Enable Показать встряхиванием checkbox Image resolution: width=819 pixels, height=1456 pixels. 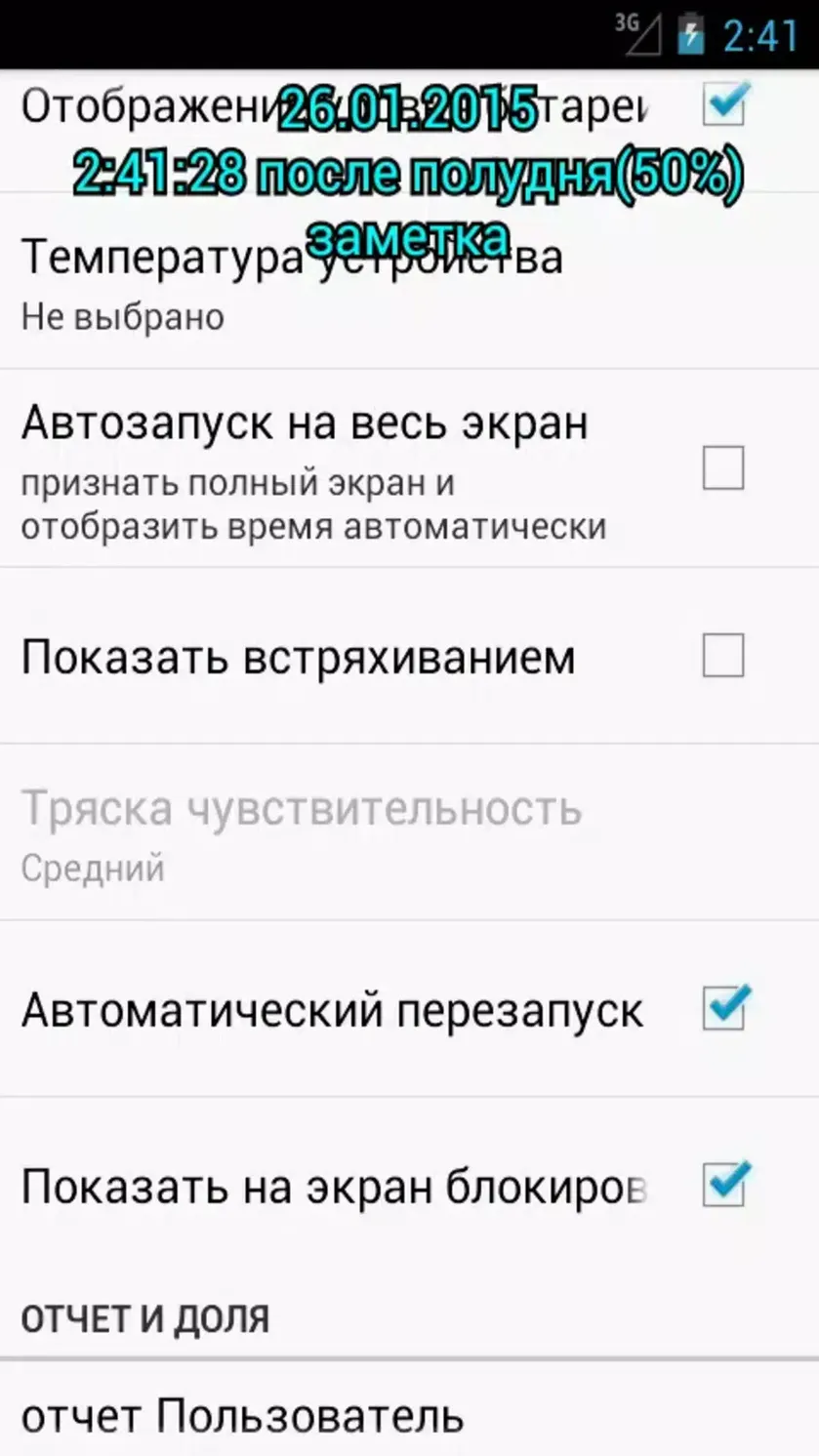coord(724,656)
